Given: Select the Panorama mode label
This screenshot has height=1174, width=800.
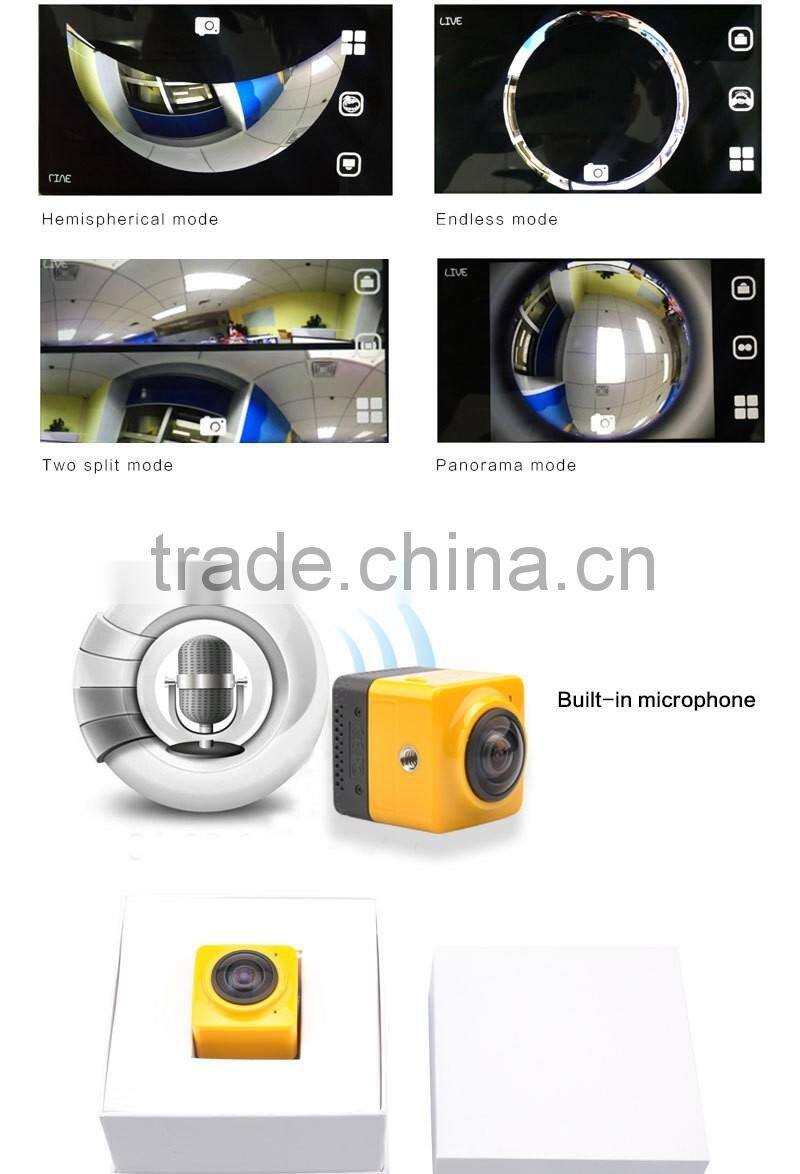Looking at the screenshot, I should tap(506, 465).
